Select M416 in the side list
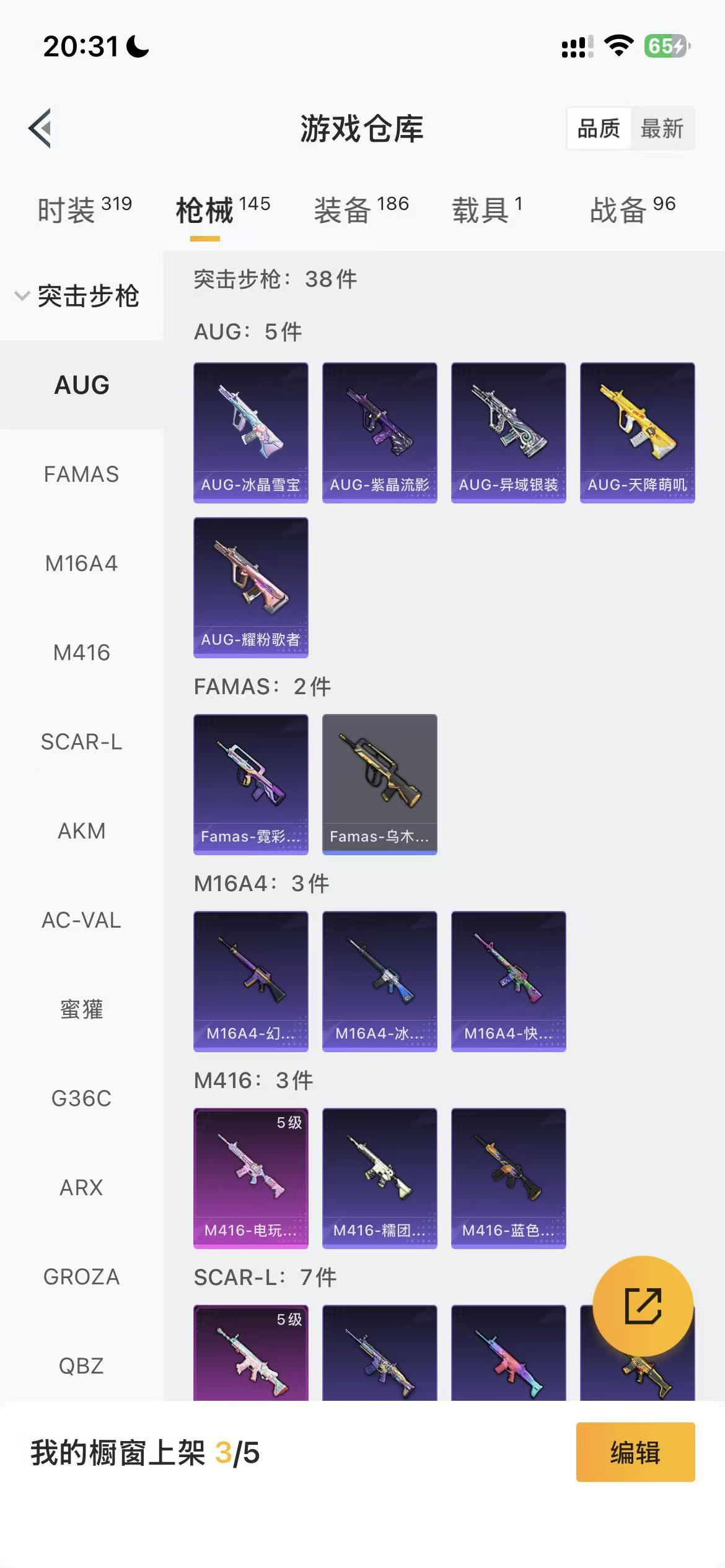The height and width of the screenshot is (1568, 725). point(81,653)
